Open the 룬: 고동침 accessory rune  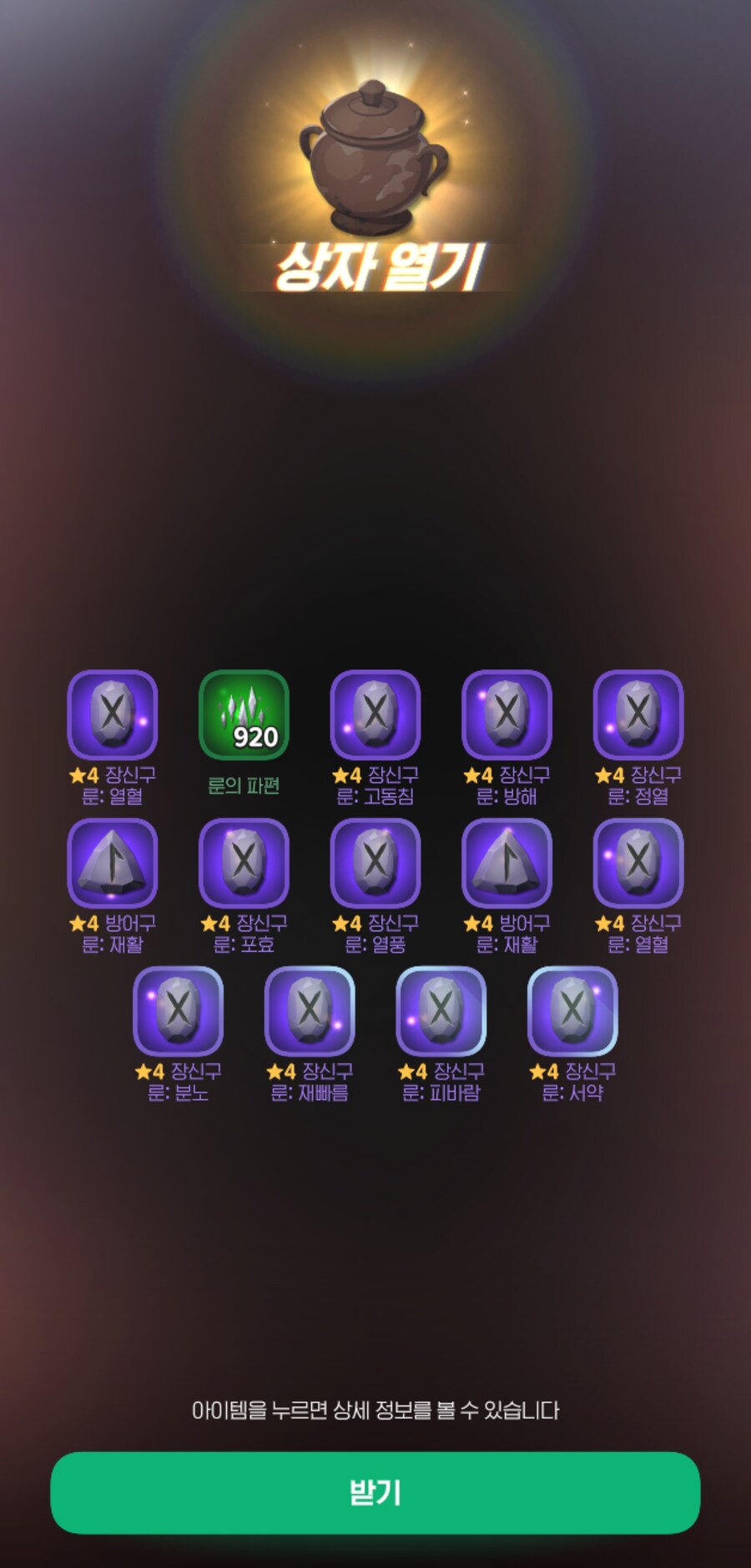click(375, 715)
